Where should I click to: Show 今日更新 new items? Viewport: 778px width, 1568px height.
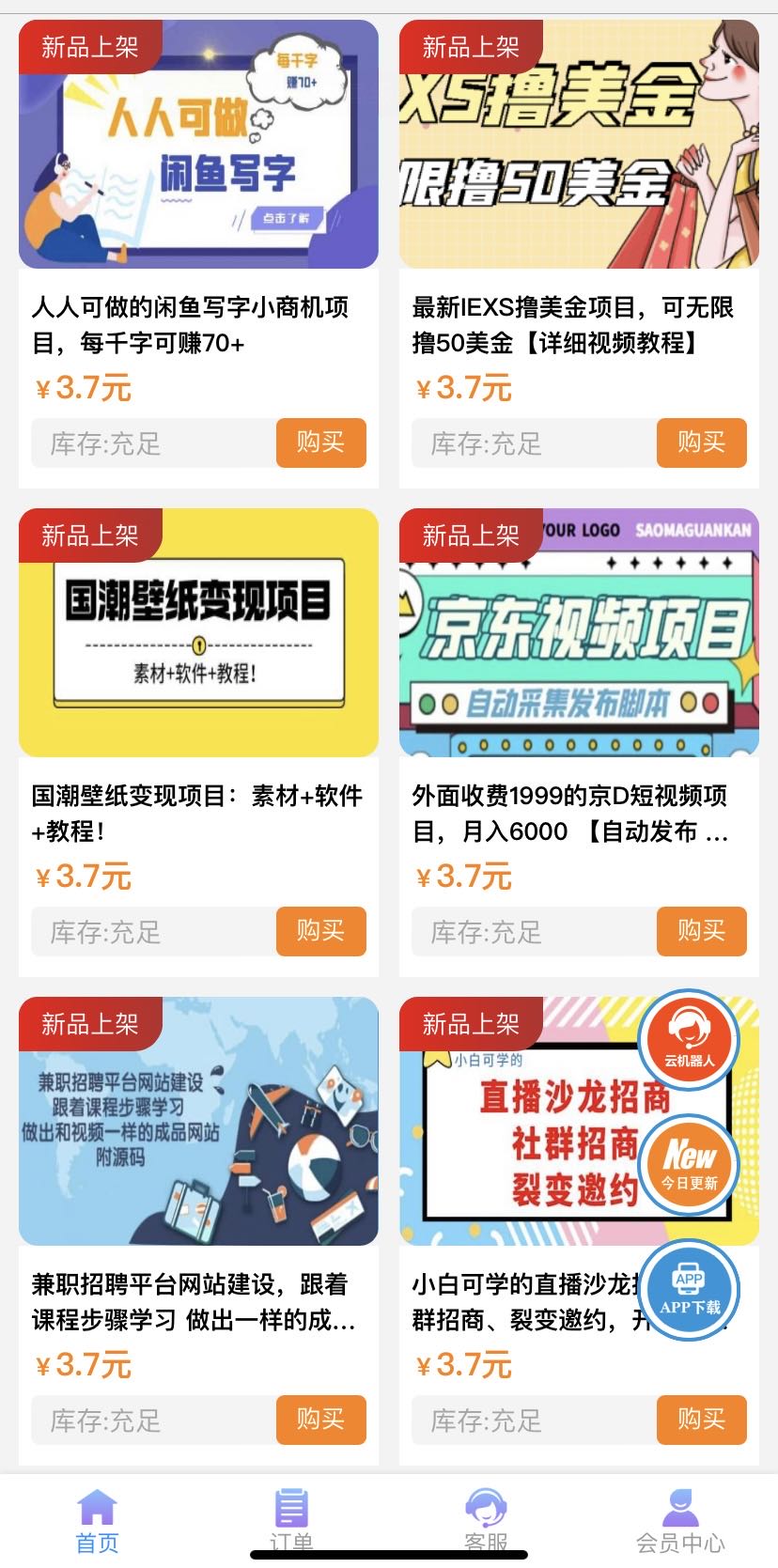(x=689, y=1165)
